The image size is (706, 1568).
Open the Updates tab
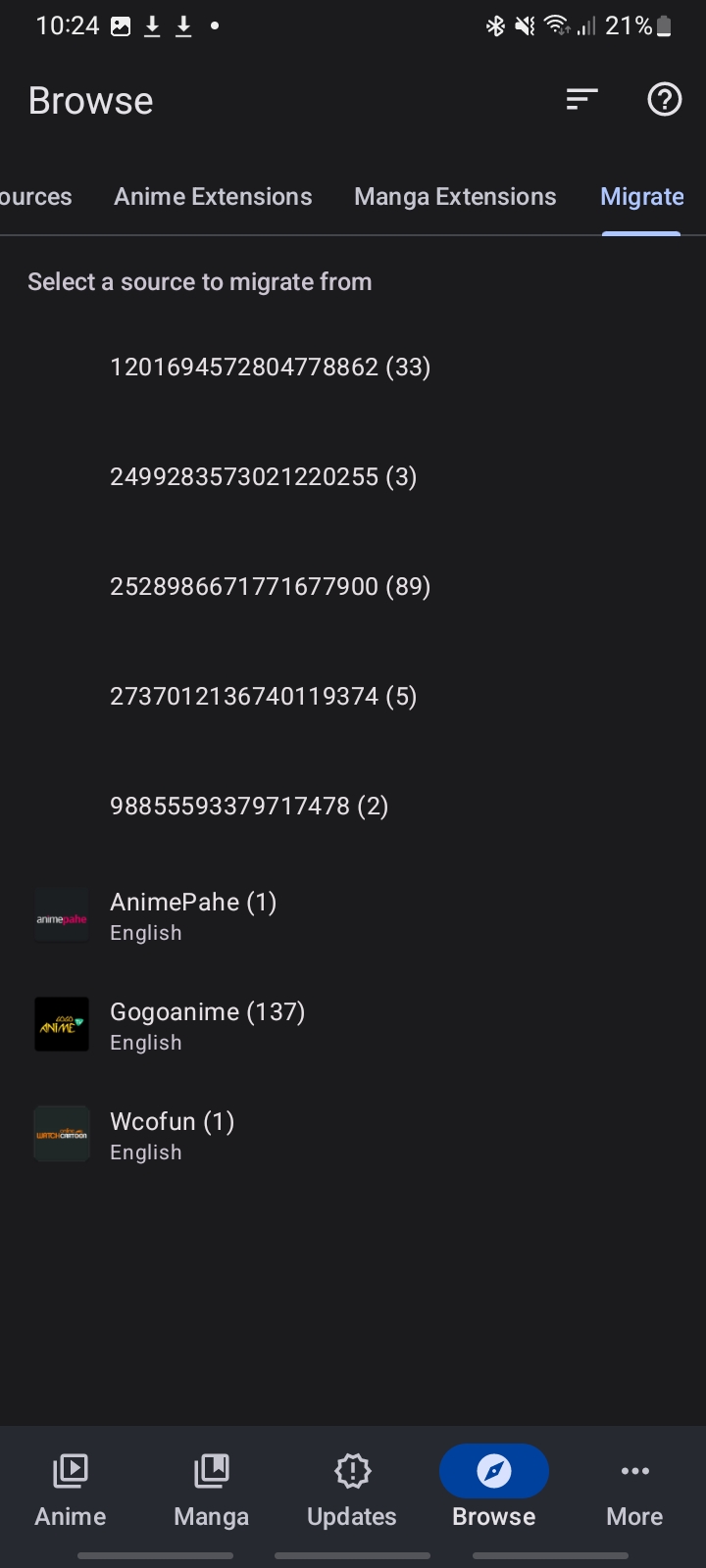tap(352, 1490)
